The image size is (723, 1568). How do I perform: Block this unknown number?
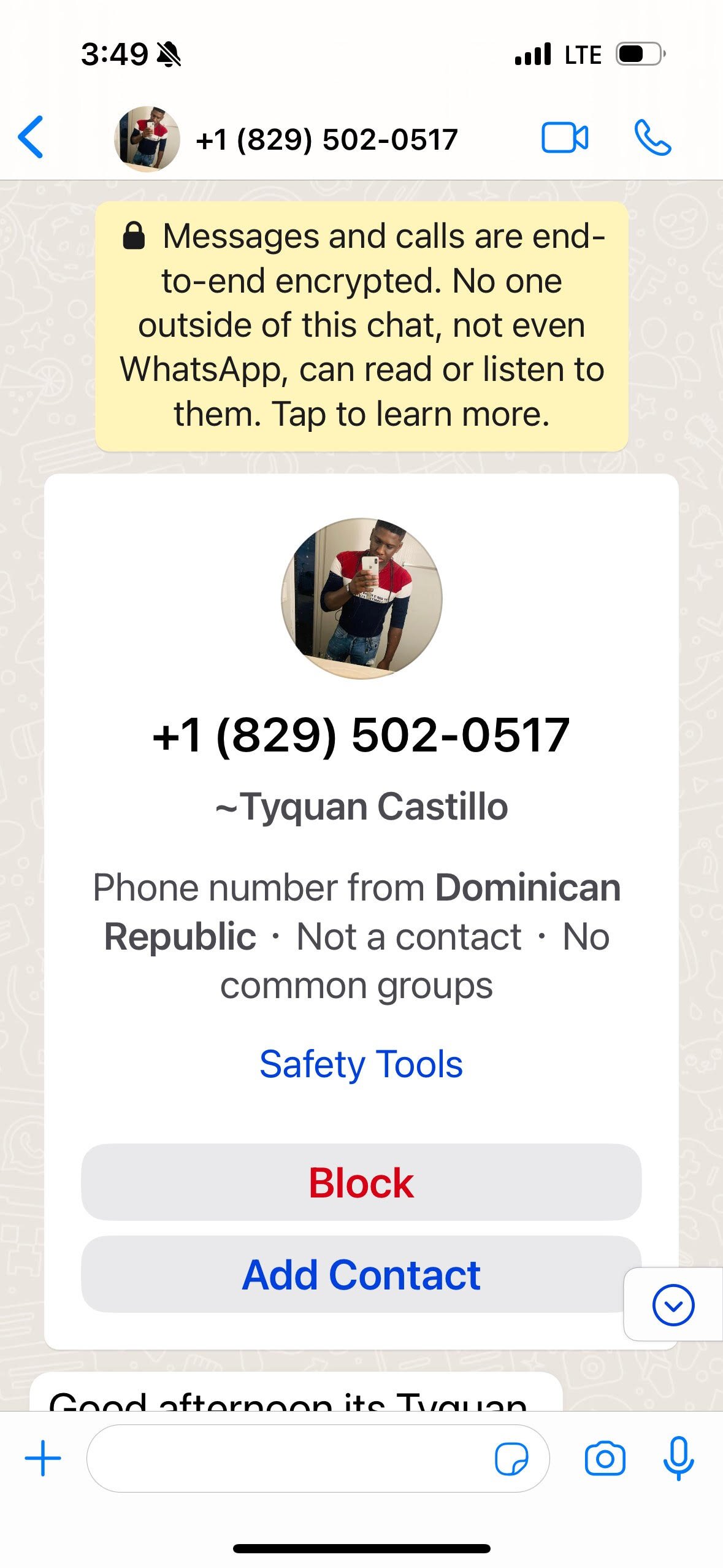coord(361,1182)
